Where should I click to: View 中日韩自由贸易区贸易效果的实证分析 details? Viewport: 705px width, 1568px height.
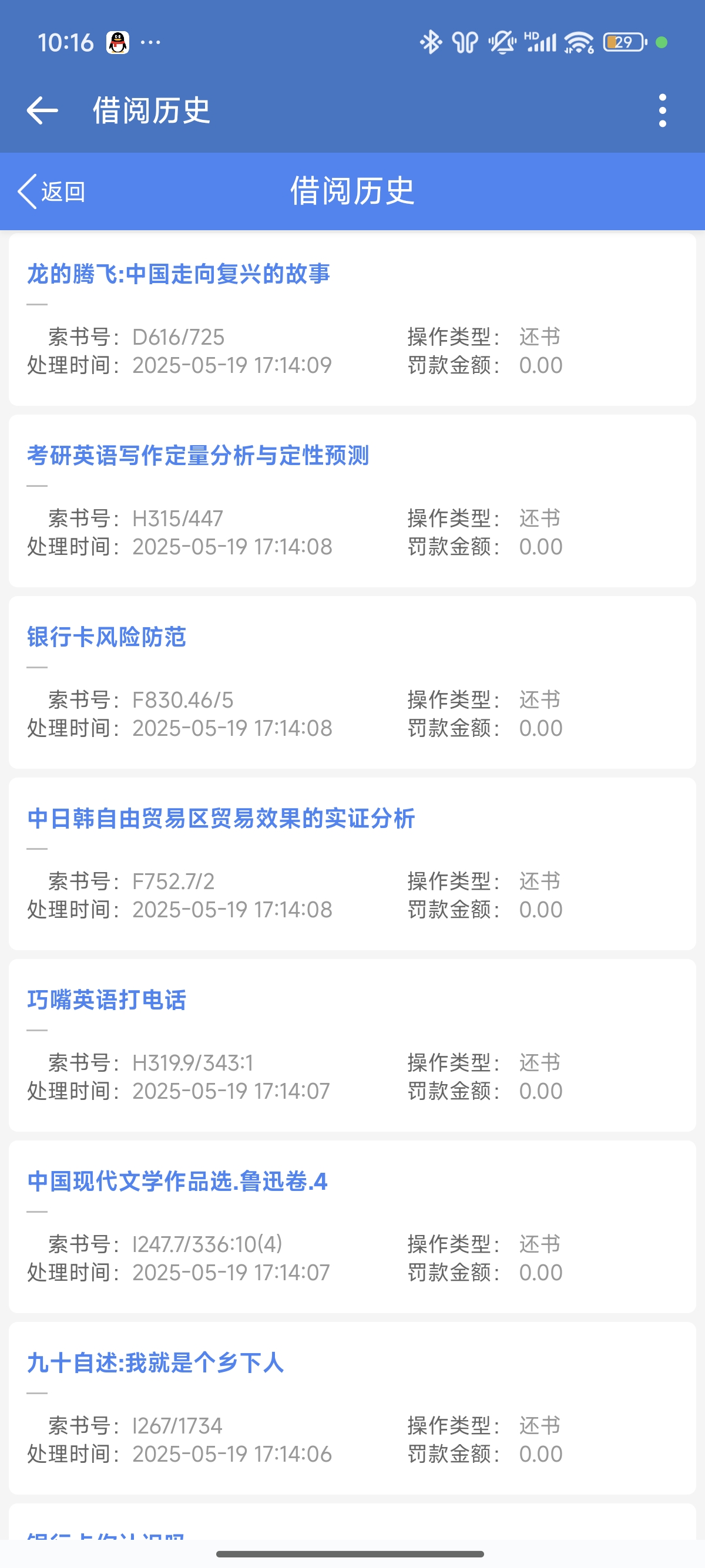pyautogui.click(x=221, y=819)
